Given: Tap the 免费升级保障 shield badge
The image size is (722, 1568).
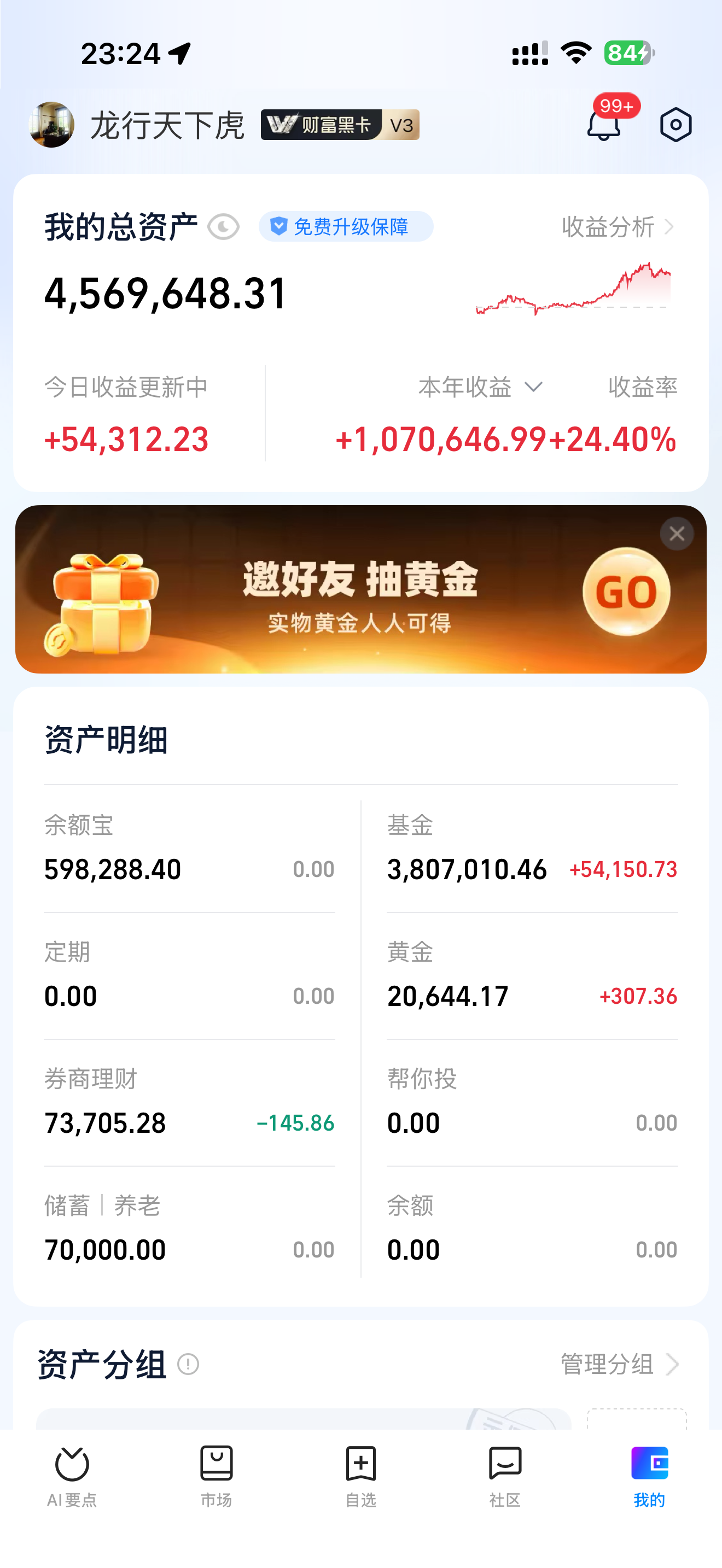Looking at the screenshot, I should [345, 226].
